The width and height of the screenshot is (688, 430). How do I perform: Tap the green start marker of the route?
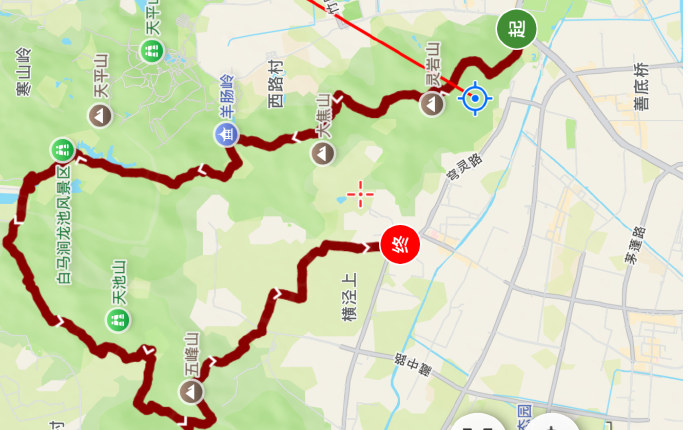tap(517, 29)
